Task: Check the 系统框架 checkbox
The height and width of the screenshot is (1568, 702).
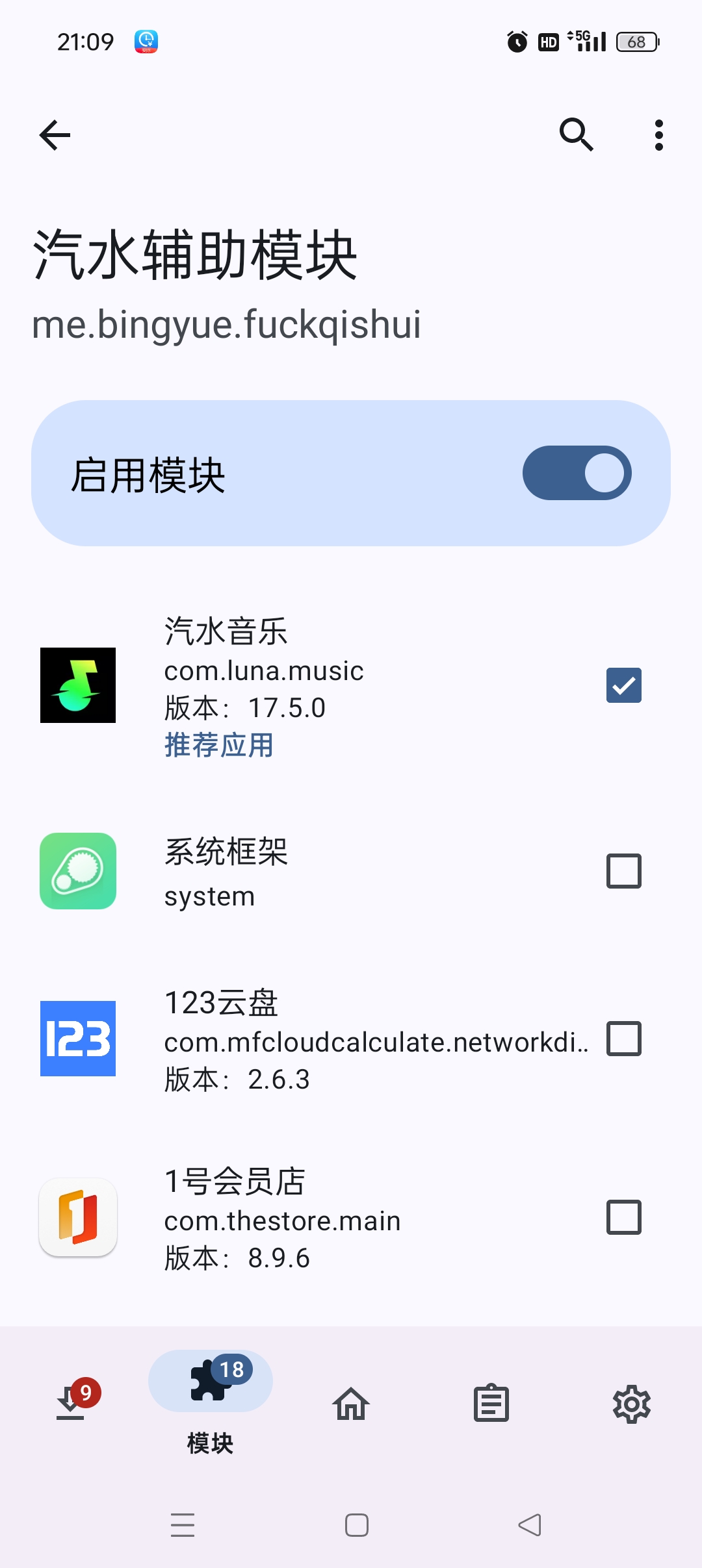Action: (623, 871)
